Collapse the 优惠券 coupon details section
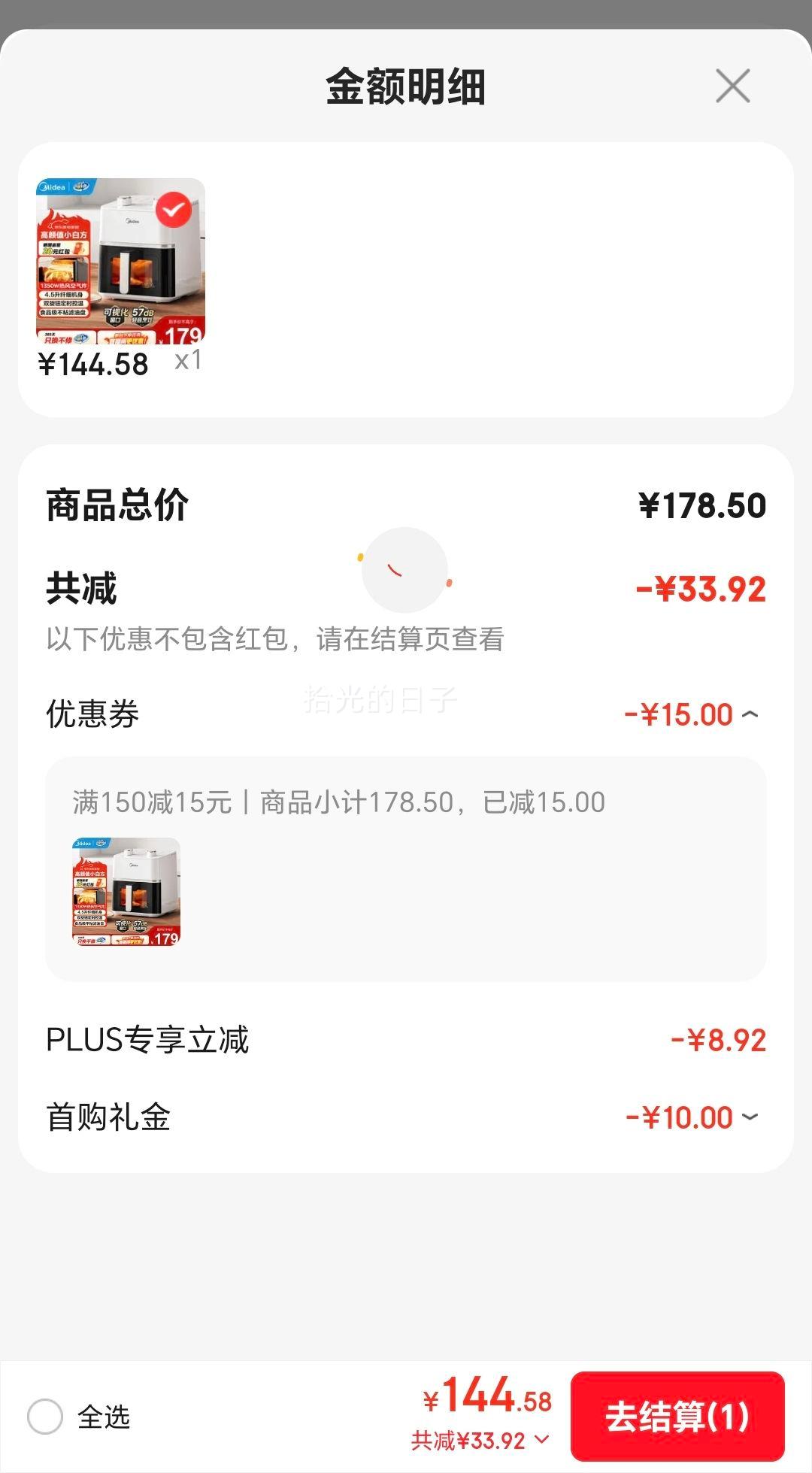This screenshot has width=812, height=1473. [748, 714]
